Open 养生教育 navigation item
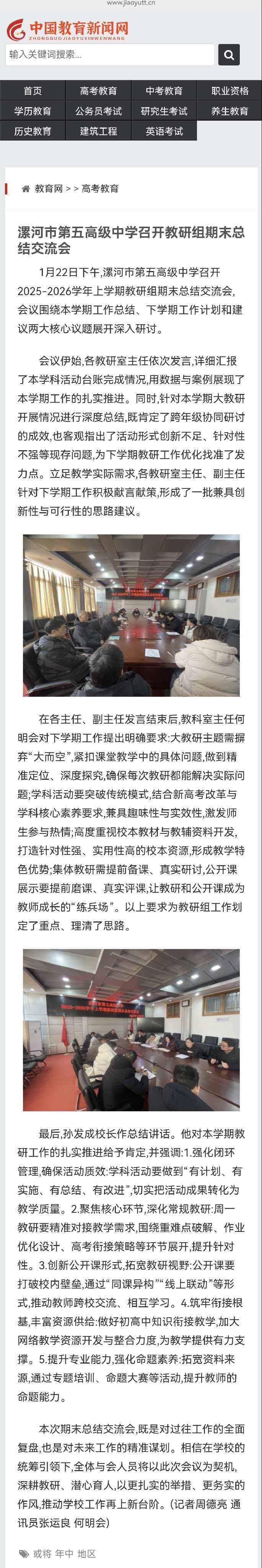The width and height of the screenshot is (262, 1568). click(230, 111)
